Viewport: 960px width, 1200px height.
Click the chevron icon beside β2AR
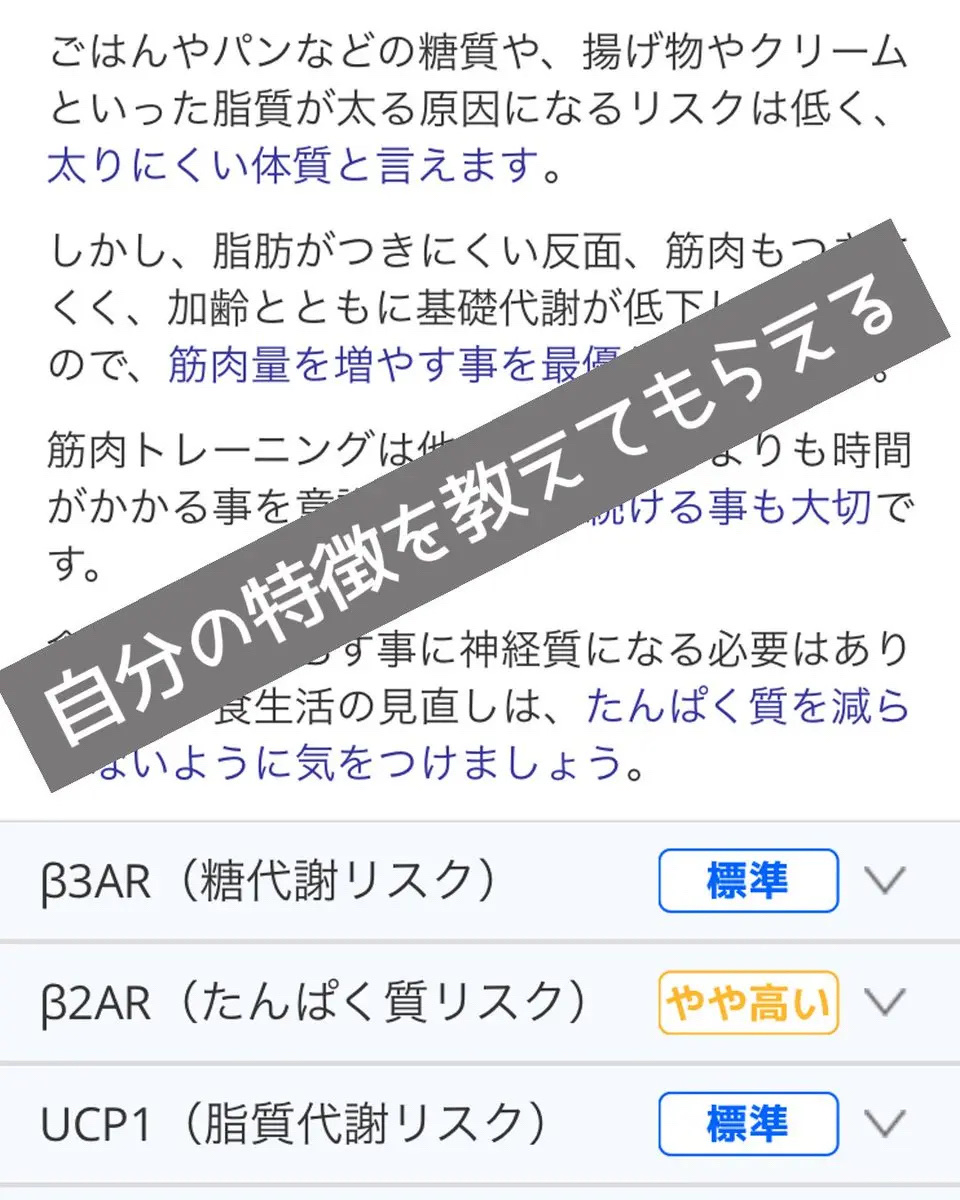click(x=884, y=1000)
